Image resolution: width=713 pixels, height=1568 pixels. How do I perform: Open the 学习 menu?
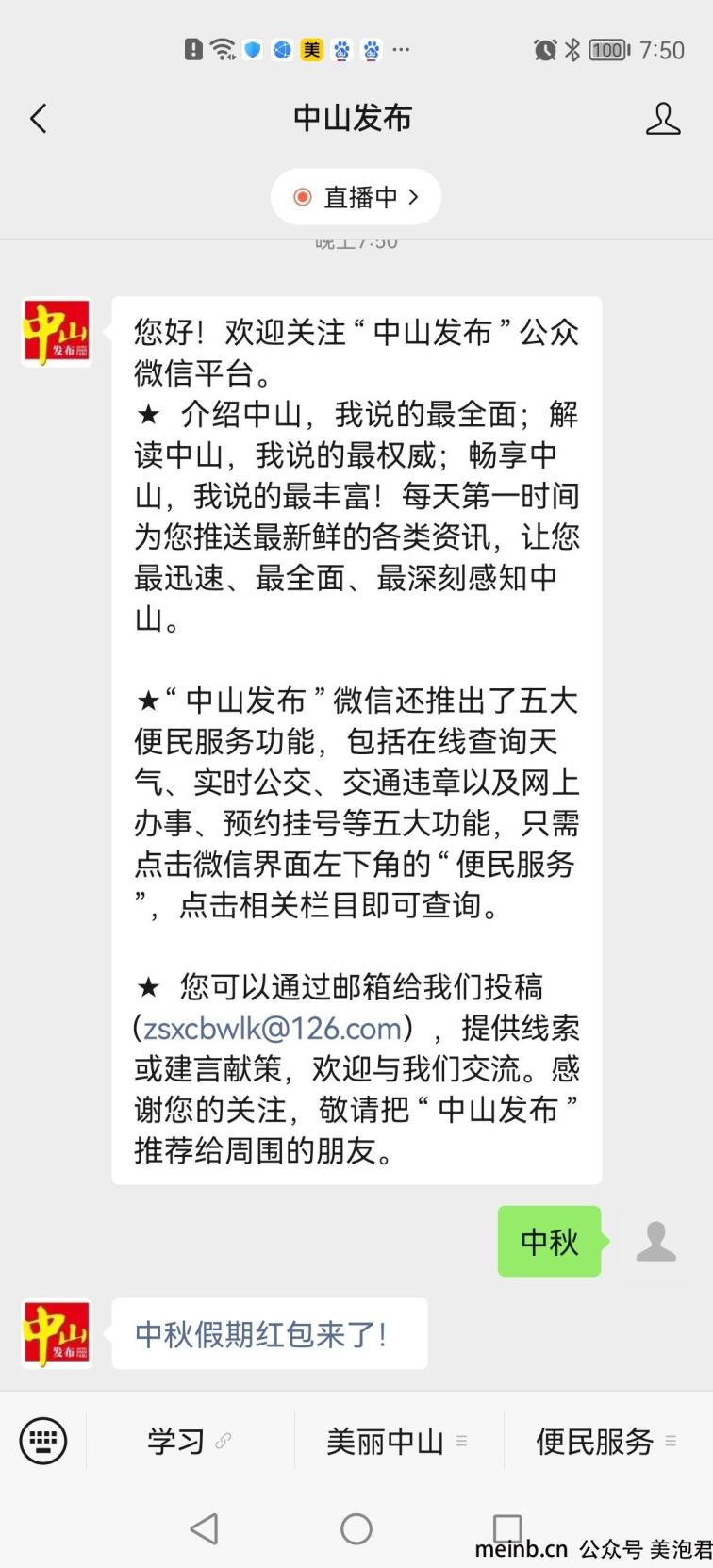pyautogui.click(x=190, y=1441)
